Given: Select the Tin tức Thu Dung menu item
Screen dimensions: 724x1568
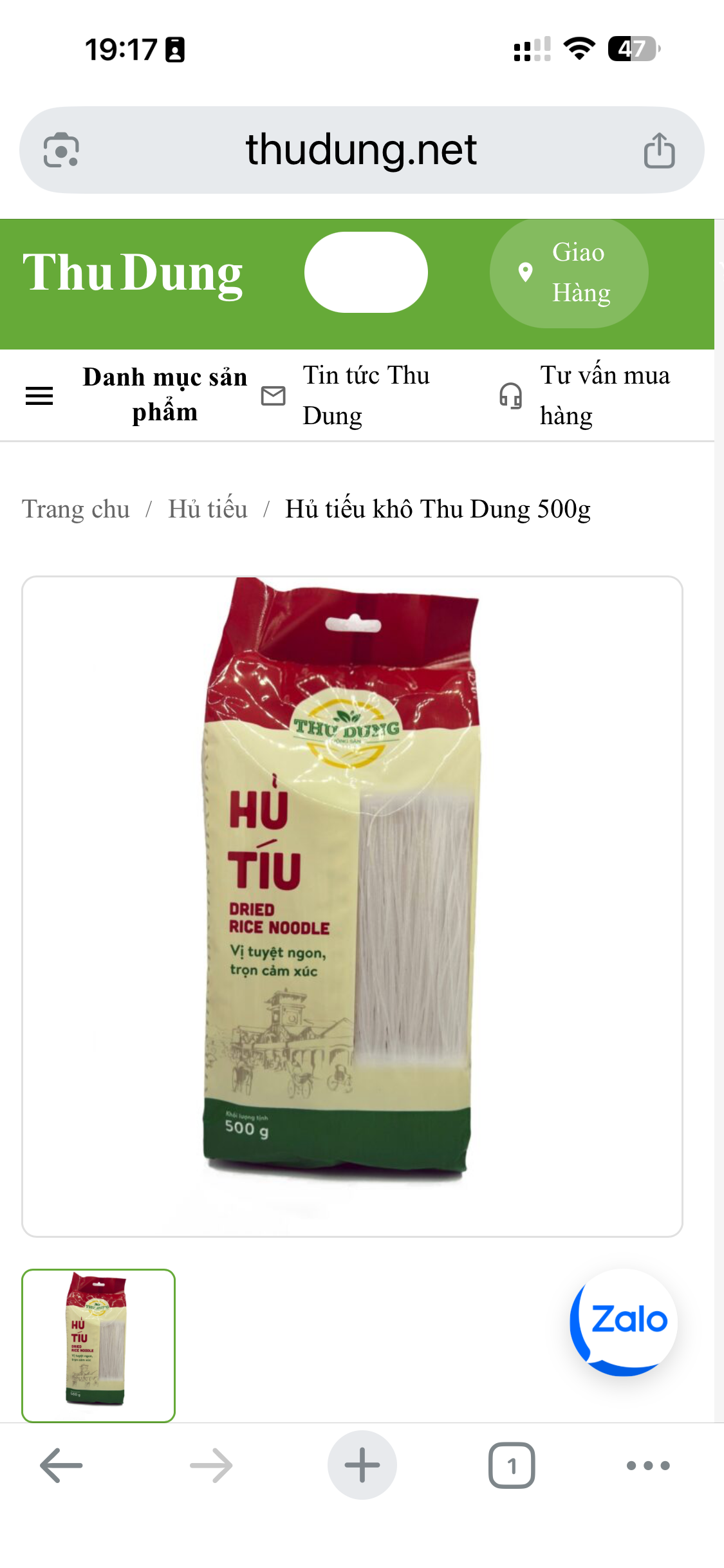Looking at the screenshot, I should coord(366,394).
